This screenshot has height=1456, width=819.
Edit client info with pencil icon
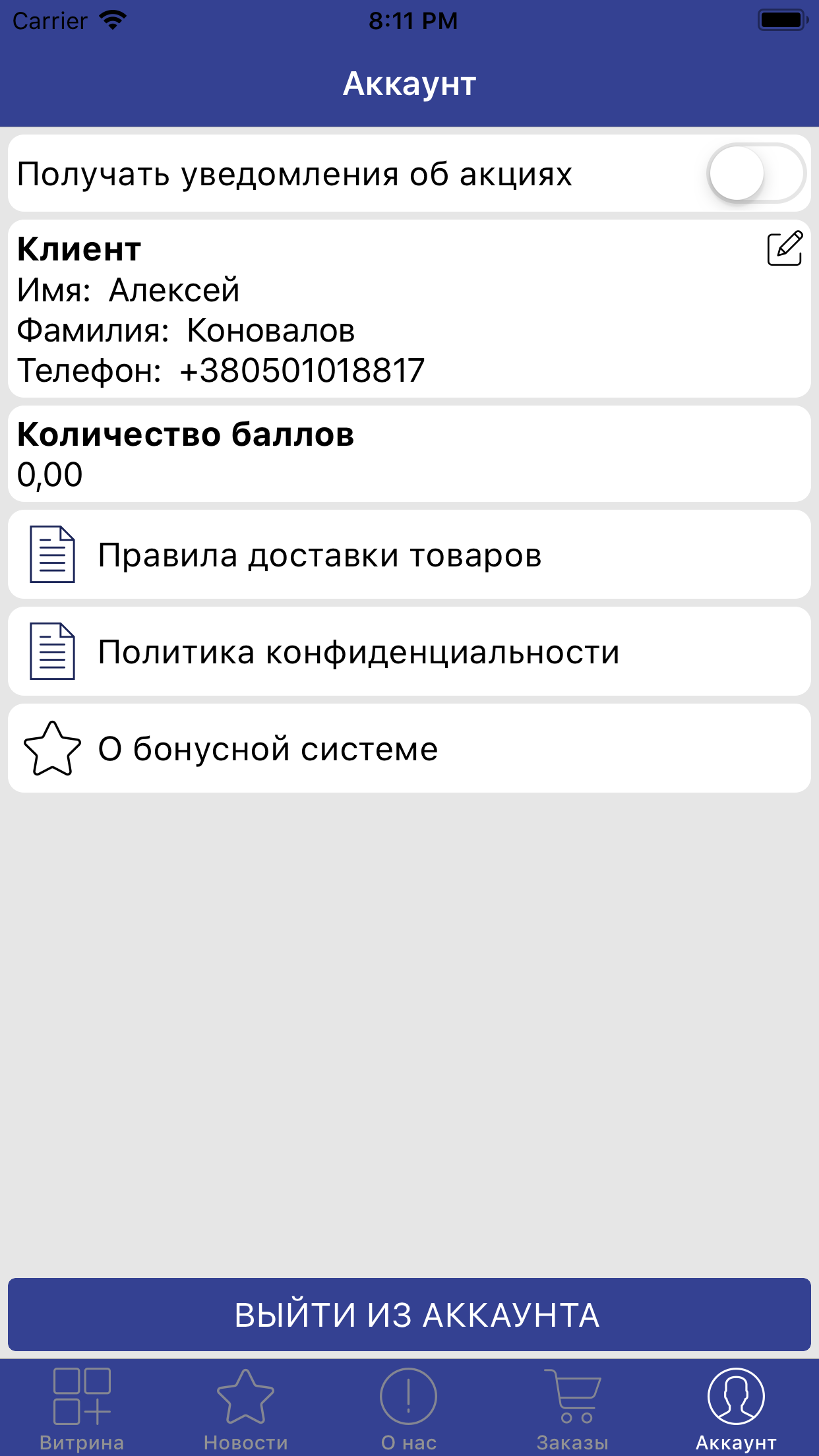click(x=784, y=249)
